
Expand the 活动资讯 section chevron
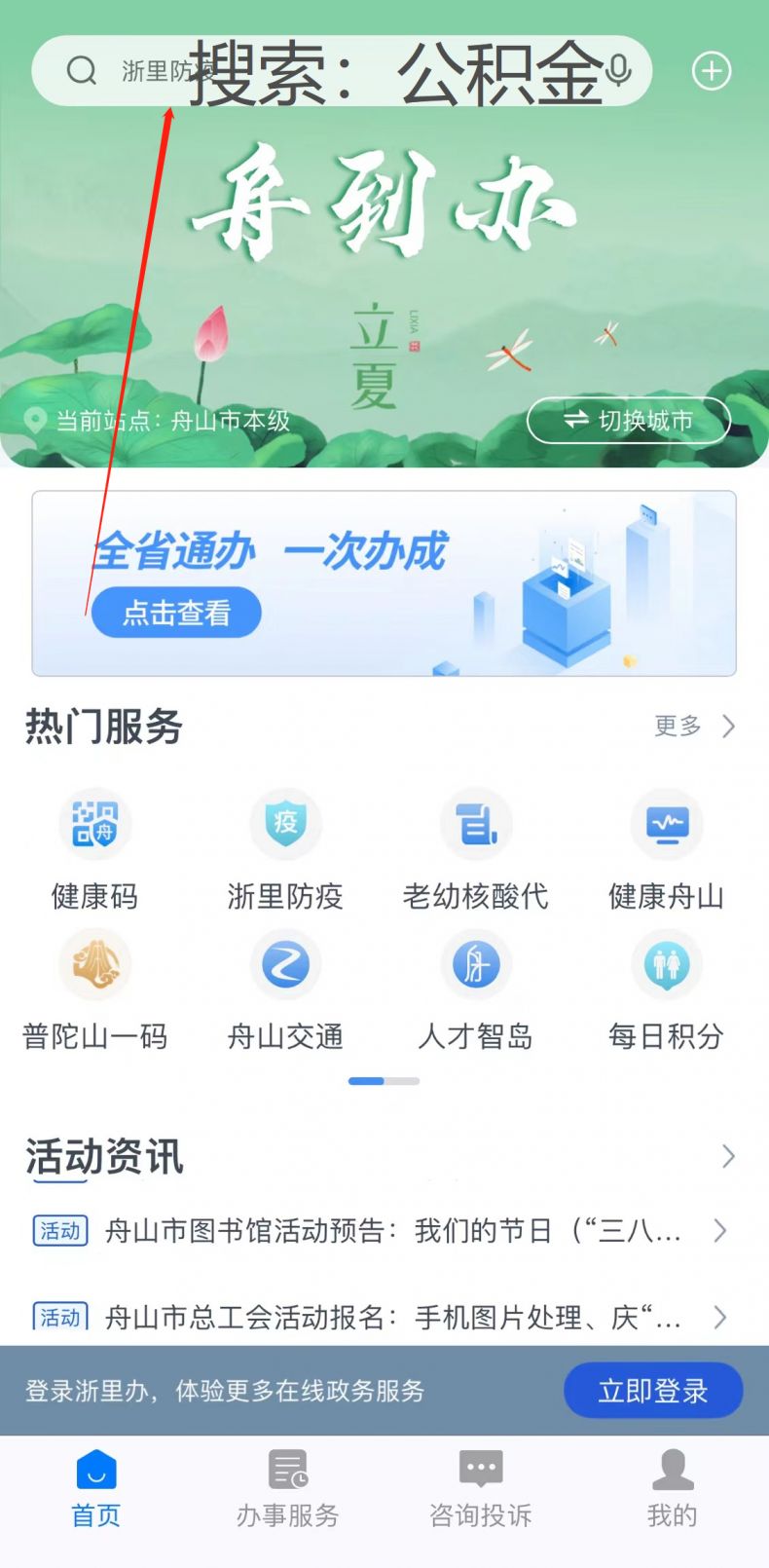point(727,1156)
